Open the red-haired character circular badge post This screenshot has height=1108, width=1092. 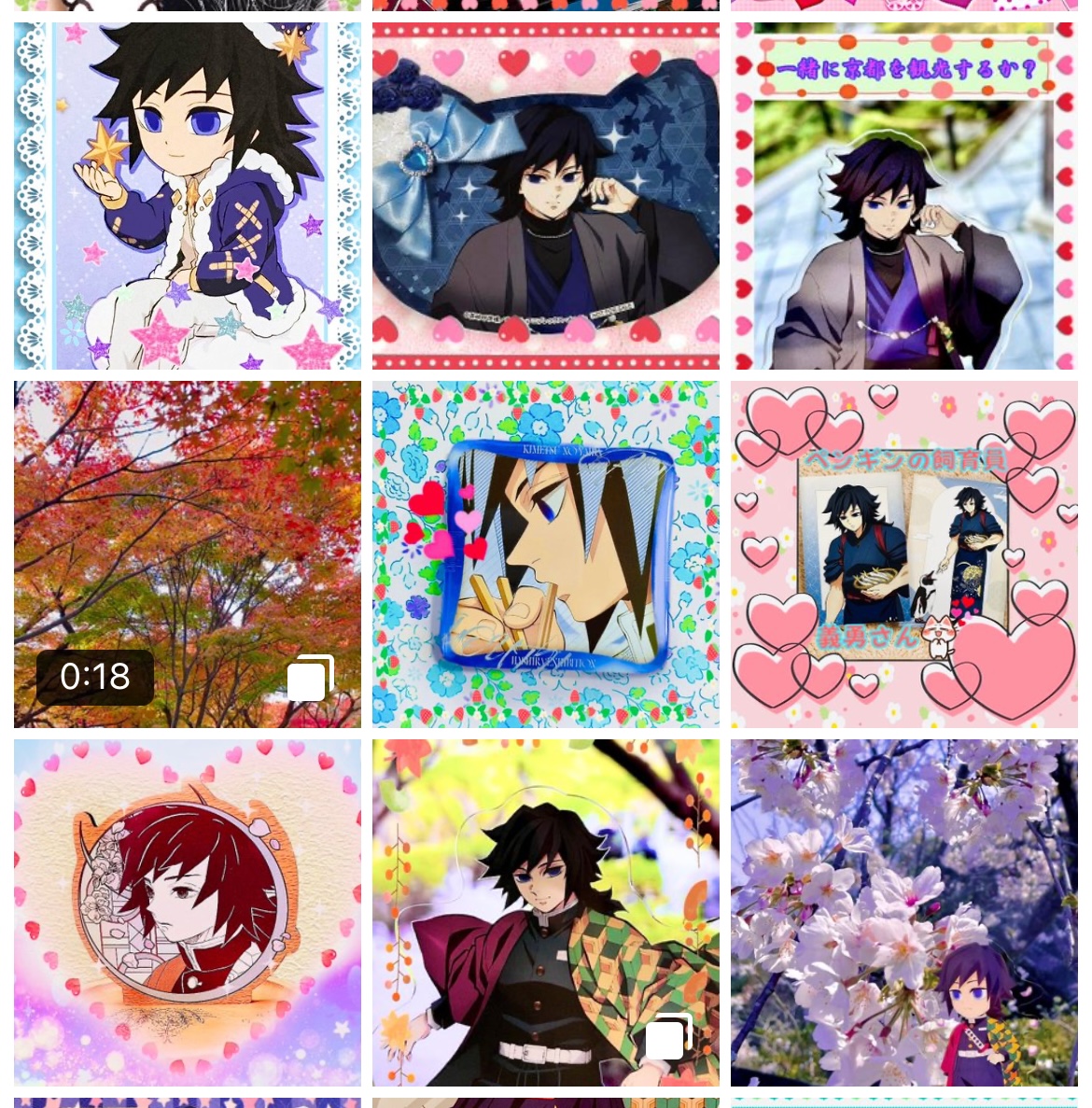point(187,912)
